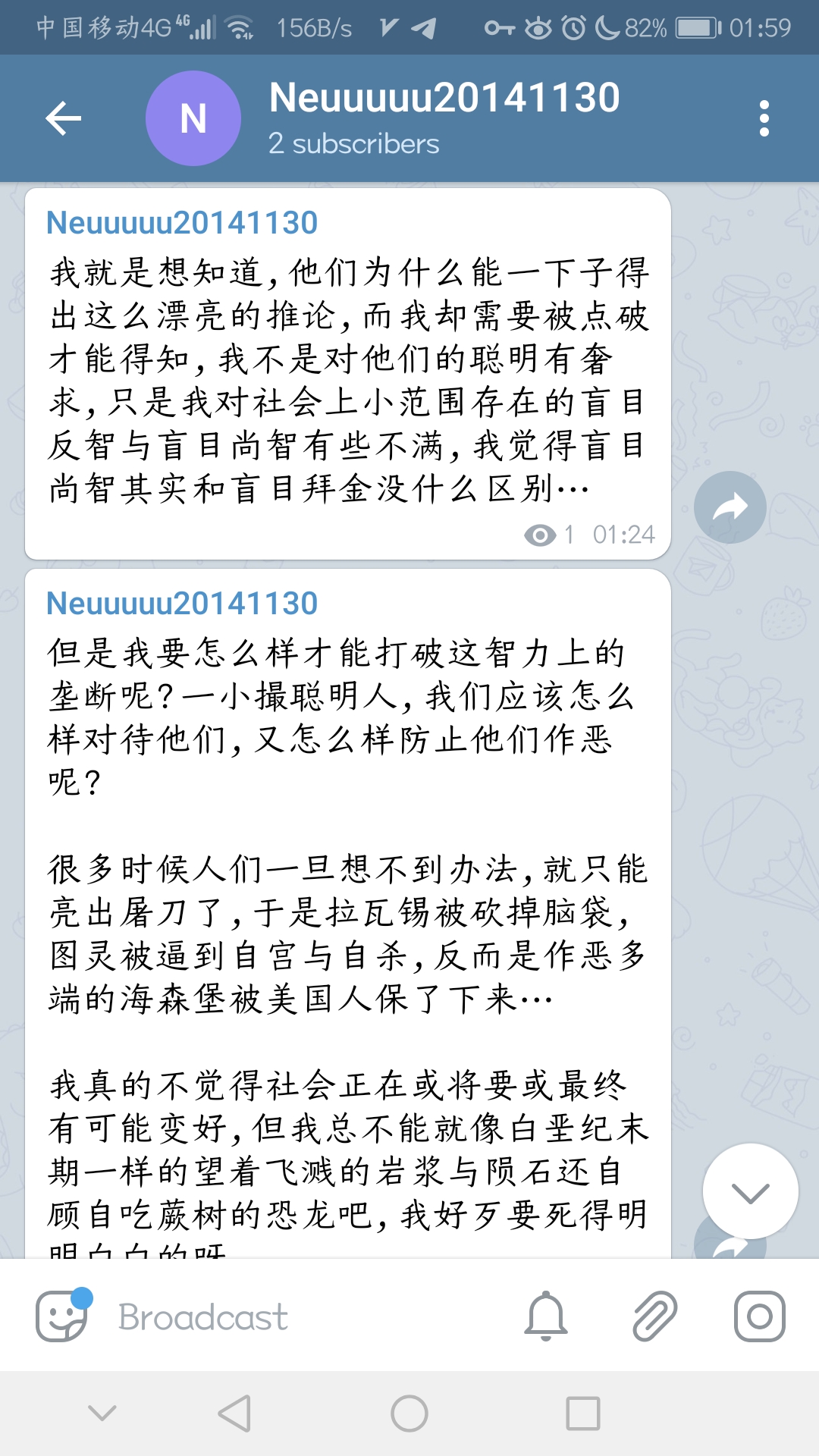Open the channel avatar profile

(193, 118)
